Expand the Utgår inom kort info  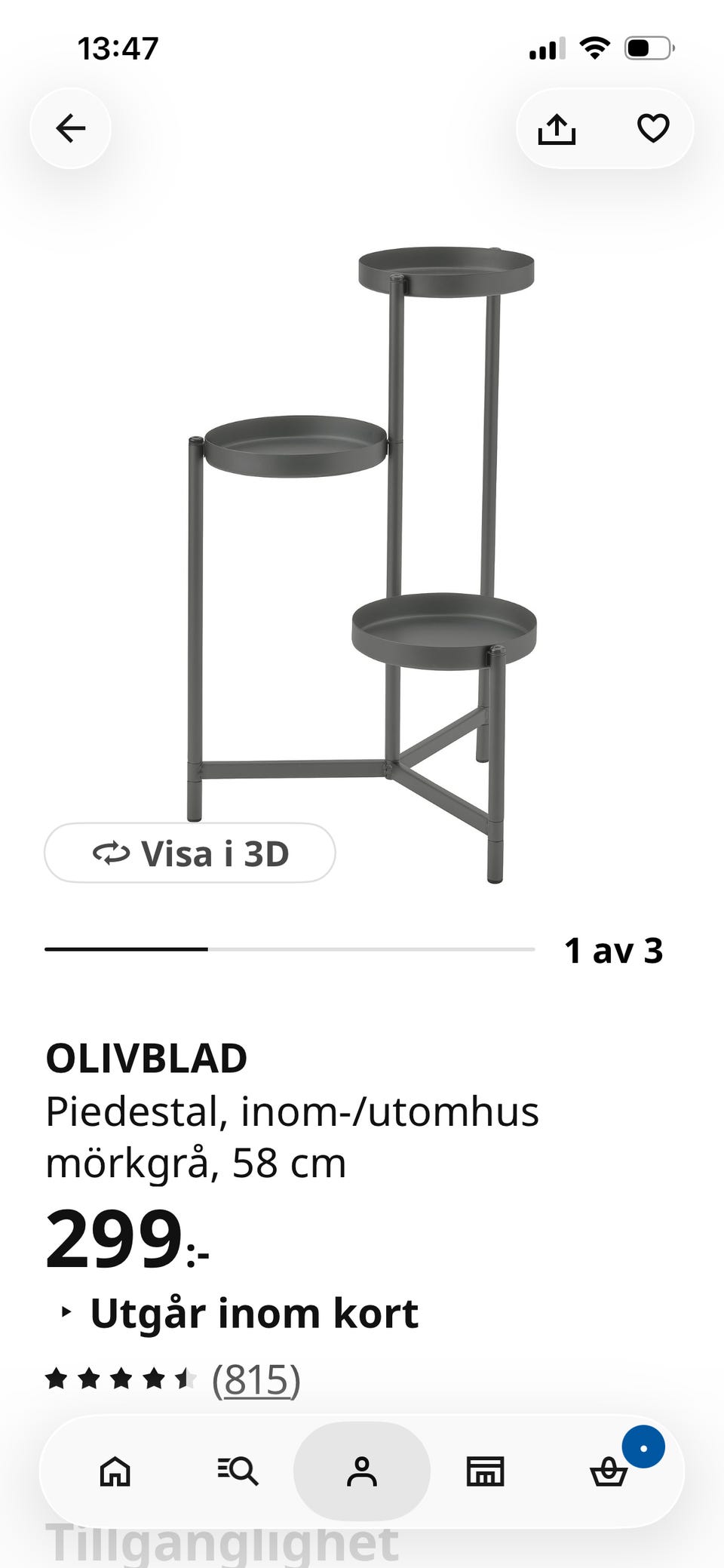(238, 1314)
